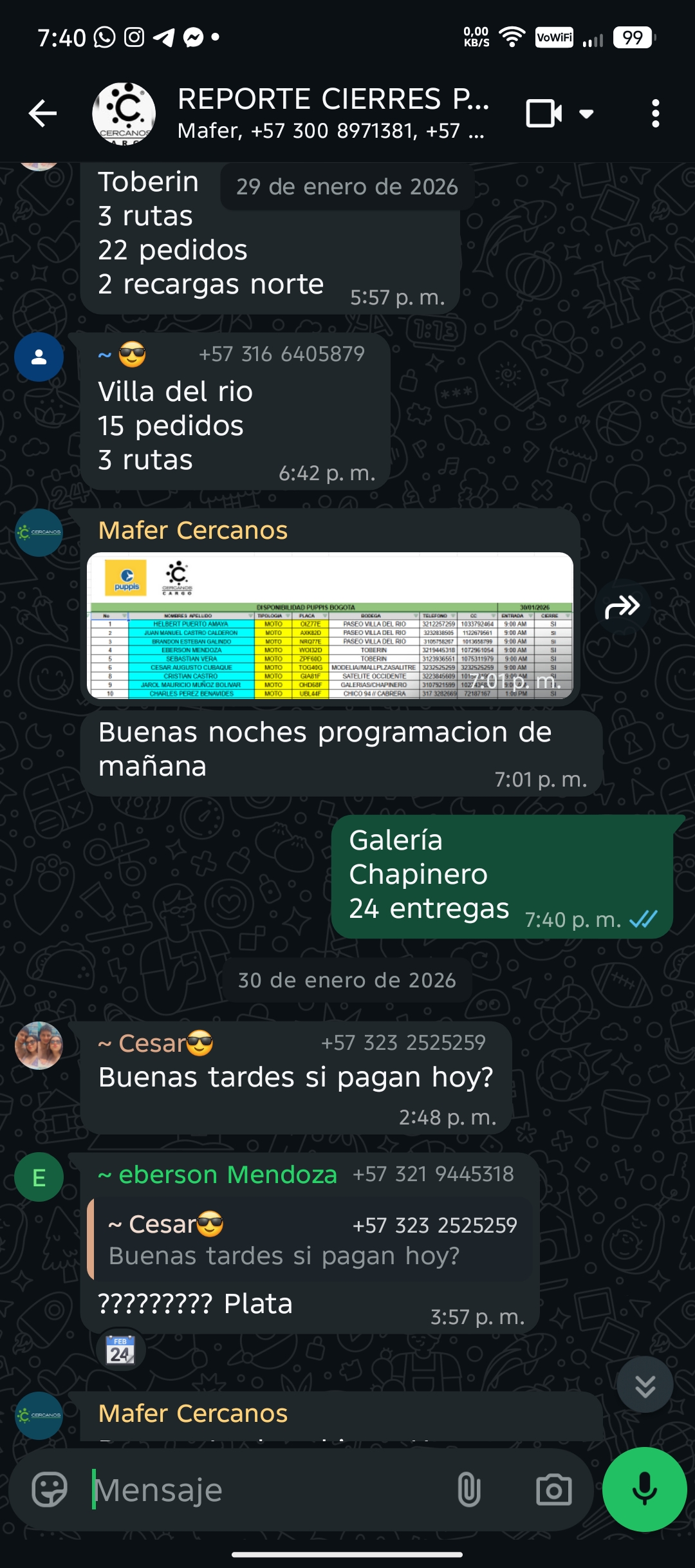Viewport: 695px width, 1568px height.
Task: Open eberson Mendoza's avatar
Action: [39, 1177]
